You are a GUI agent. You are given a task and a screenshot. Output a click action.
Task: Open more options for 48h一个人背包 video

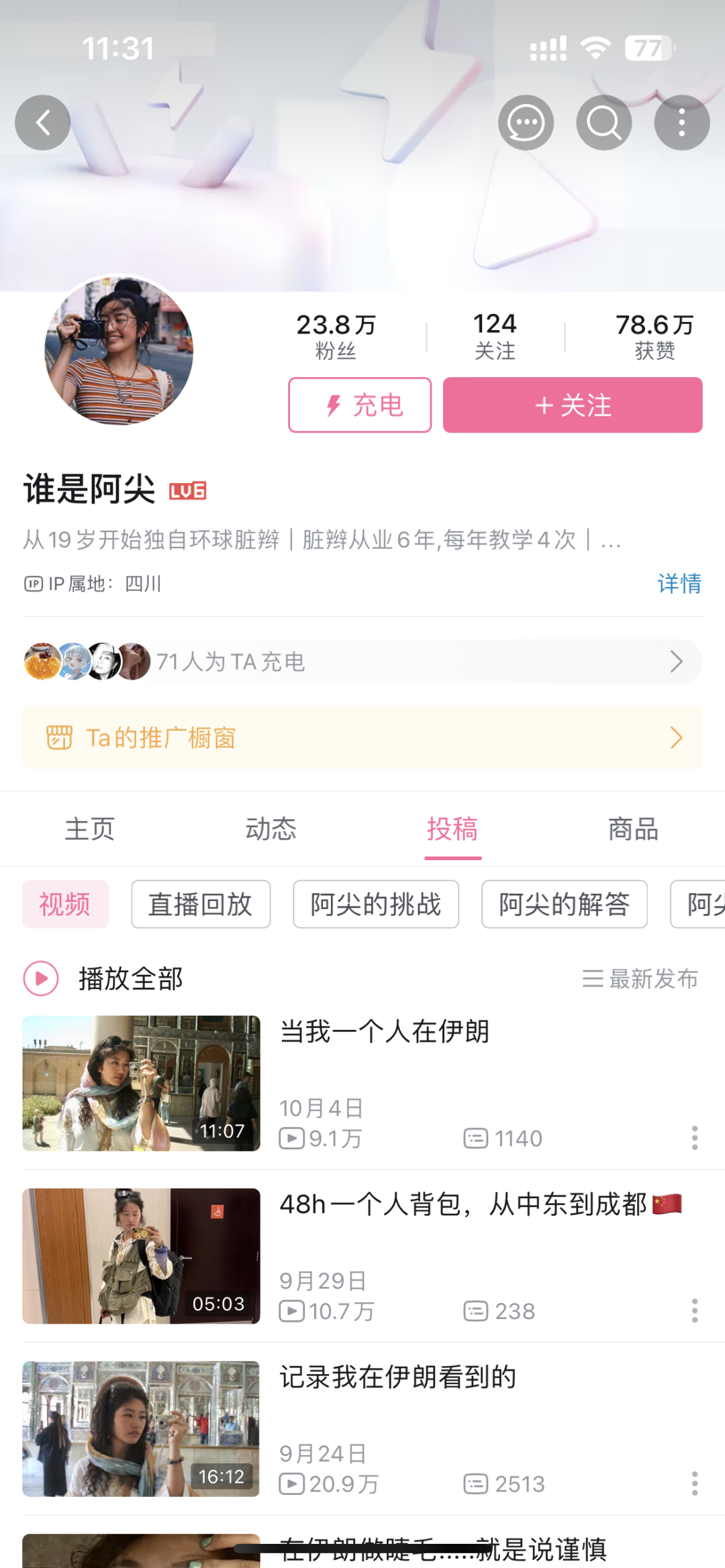(695, 1310)
